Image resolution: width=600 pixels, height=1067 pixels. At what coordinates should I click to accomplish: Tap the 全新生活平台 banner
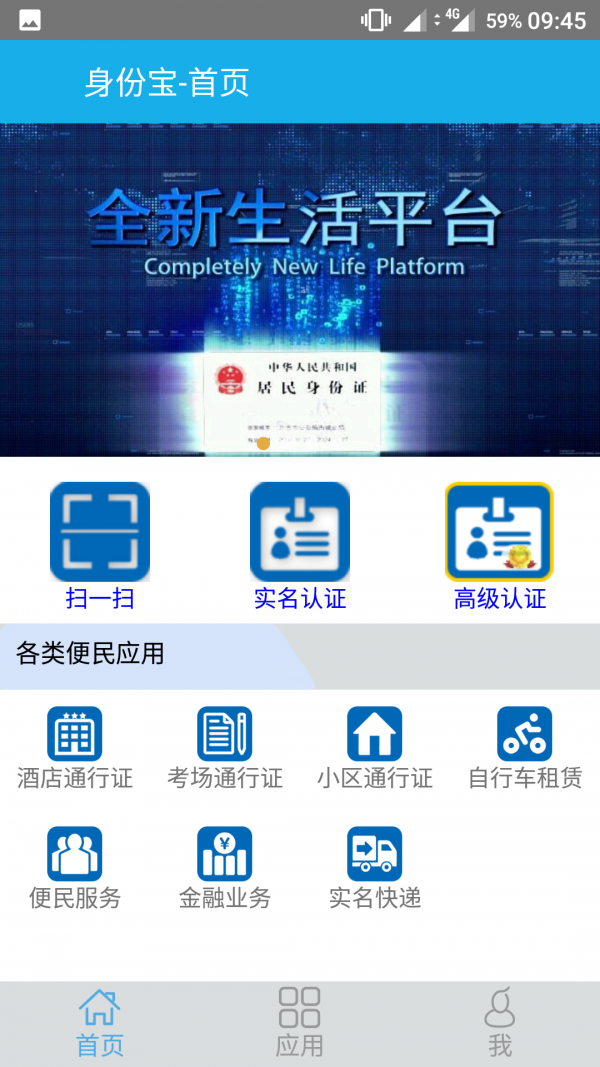[x=299, y=290]
